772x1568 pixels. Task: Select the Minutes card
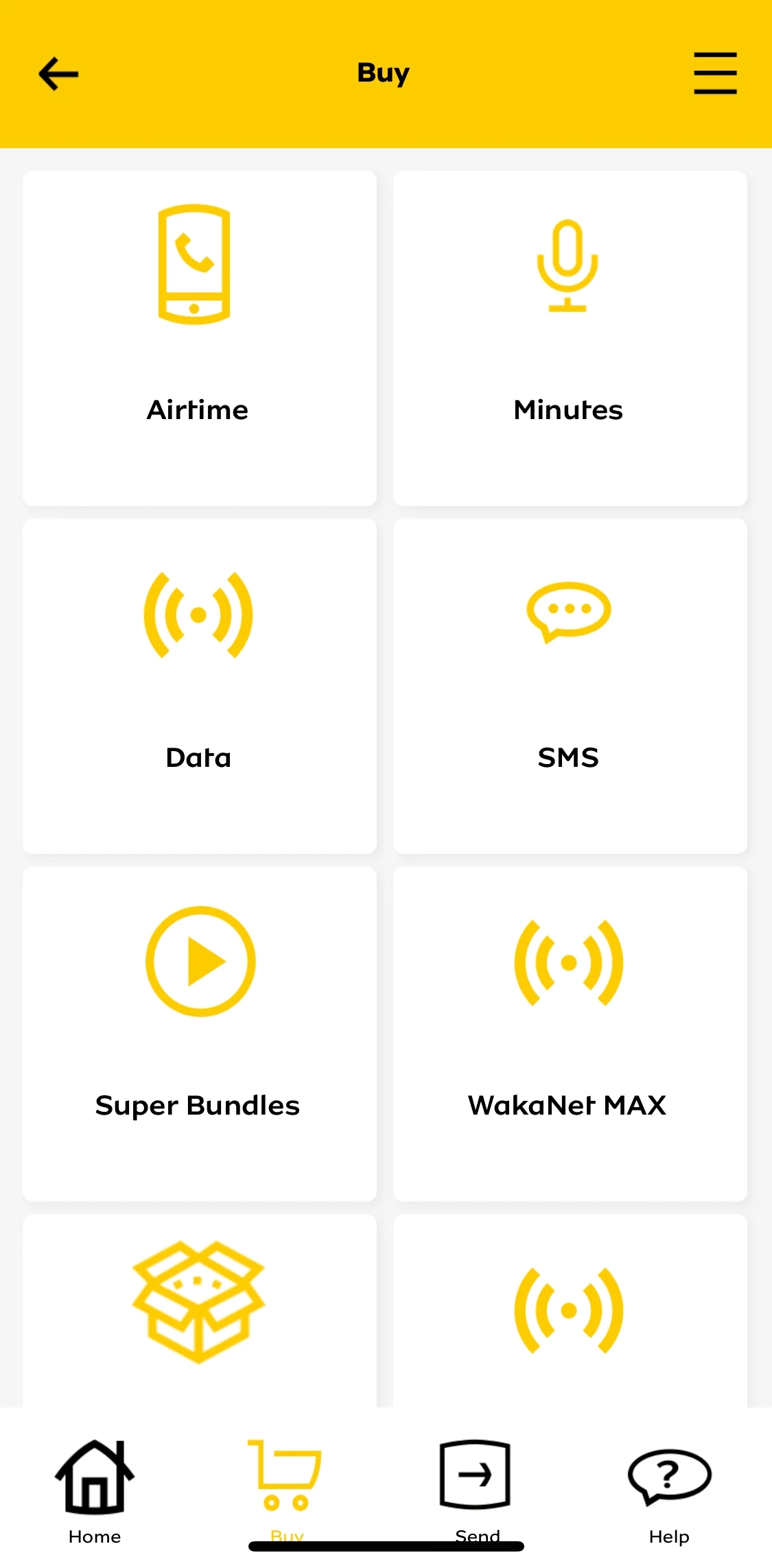tap(570, 338)
